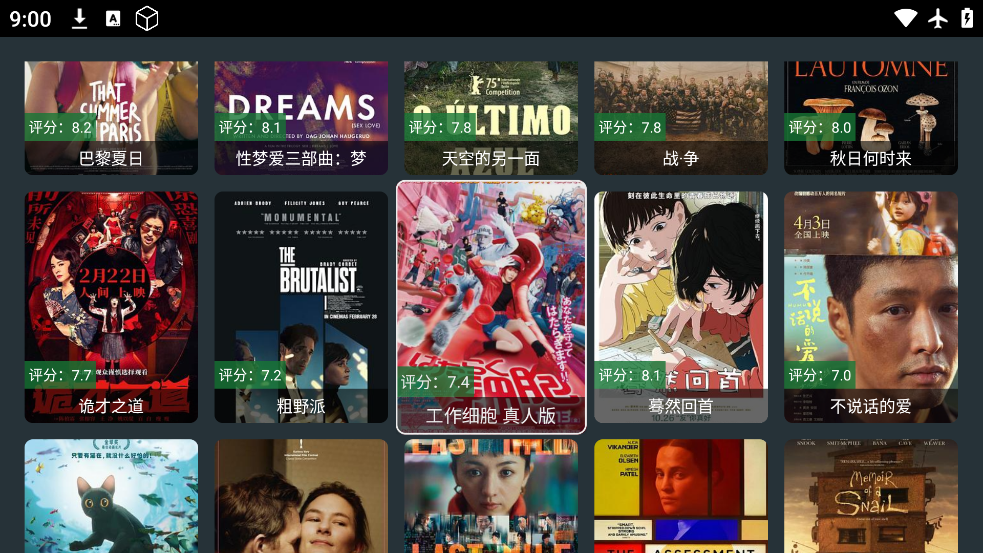Open the embracing couple movie poster

[x=301, y=496]
